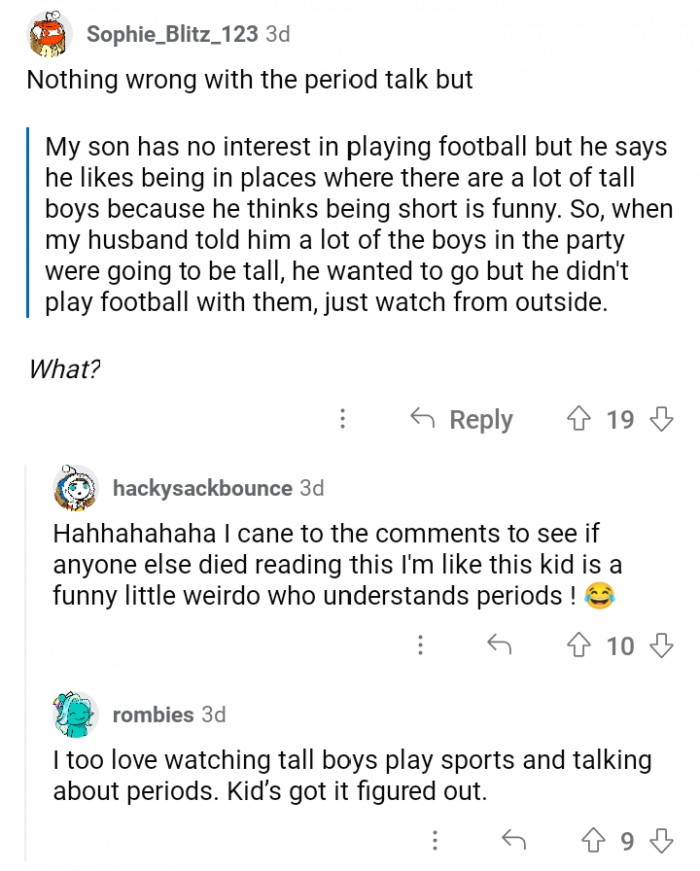Downvote hackysackbounce's comment
Image resolution: width=700 pixels, height=871 pixels.
tap(662, 646)
